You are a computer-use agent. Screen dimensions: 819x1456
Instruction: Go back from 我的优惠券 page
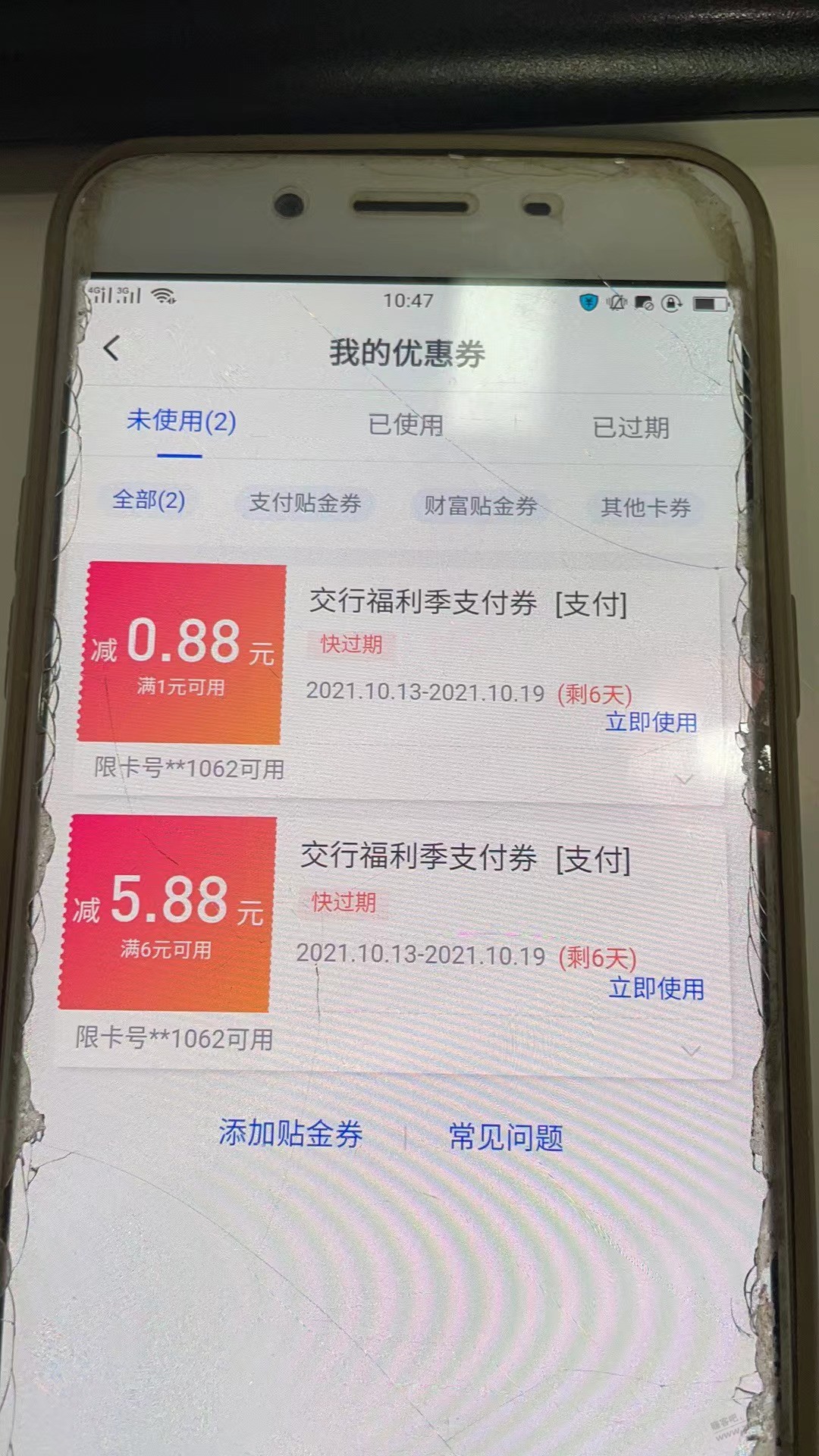click(111, 349)
